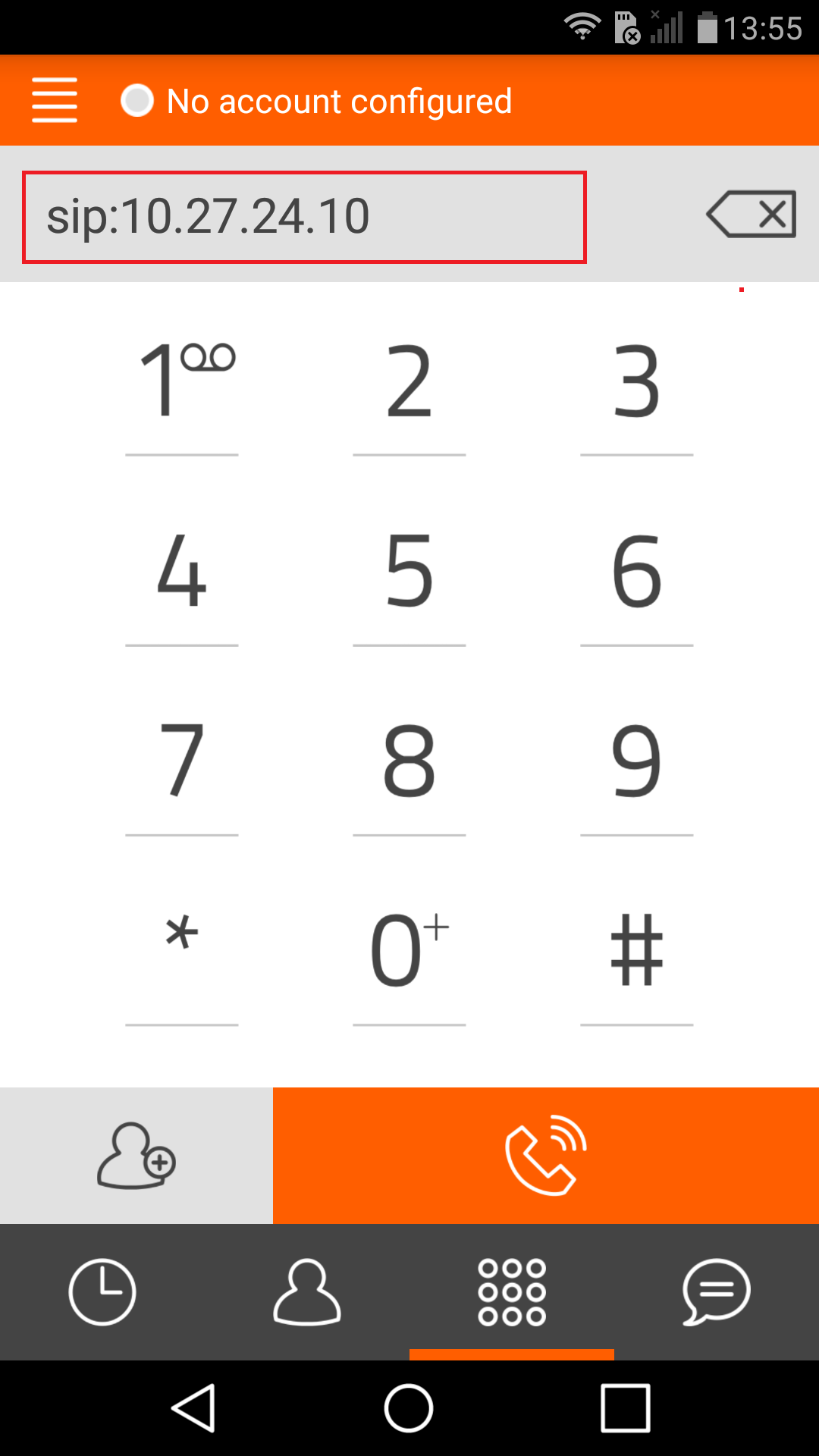Erase last character with backspace icon
The height and width of the screenshot is (1456, 819).
pyautogui.click(x=751, y=215)
